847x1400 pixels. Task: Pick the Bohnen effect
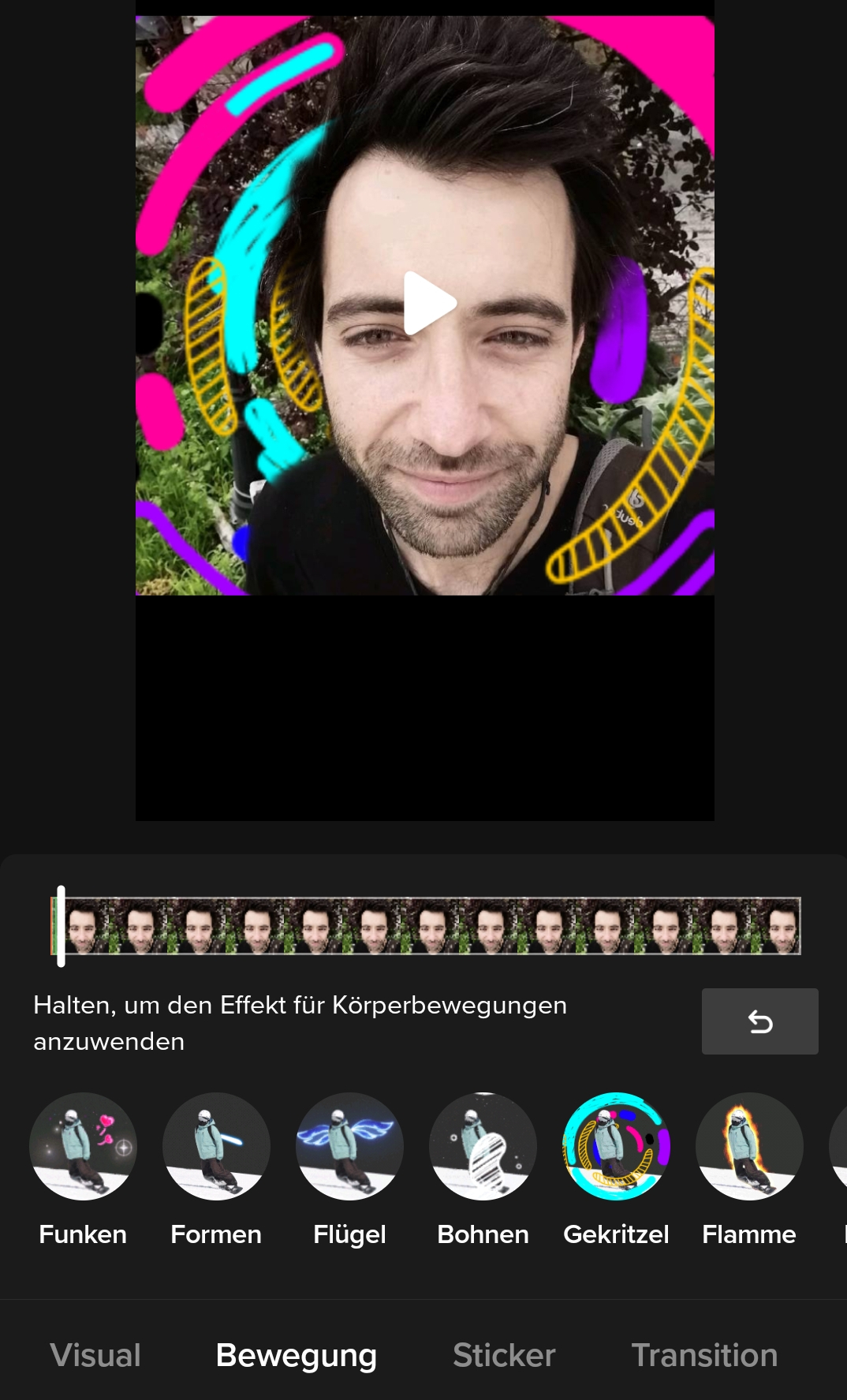pos(483,1146)
